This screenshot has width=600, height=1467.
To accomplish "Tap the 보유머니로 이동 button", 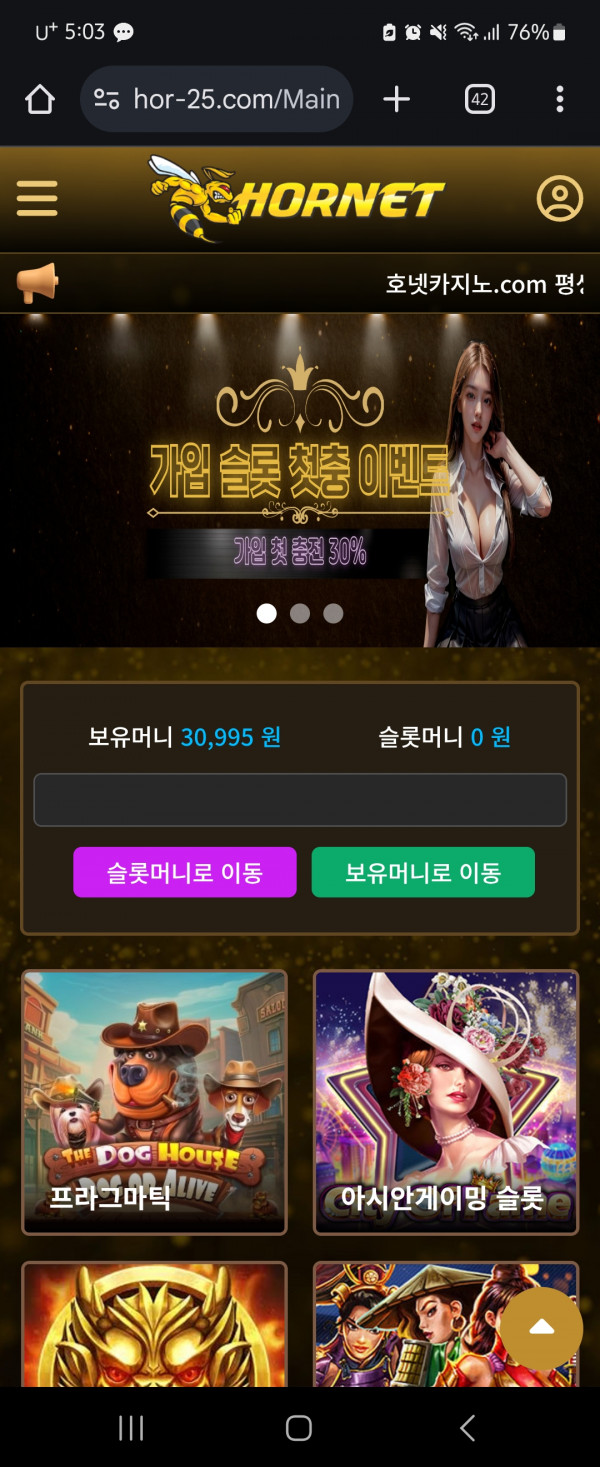I will 423,872.
